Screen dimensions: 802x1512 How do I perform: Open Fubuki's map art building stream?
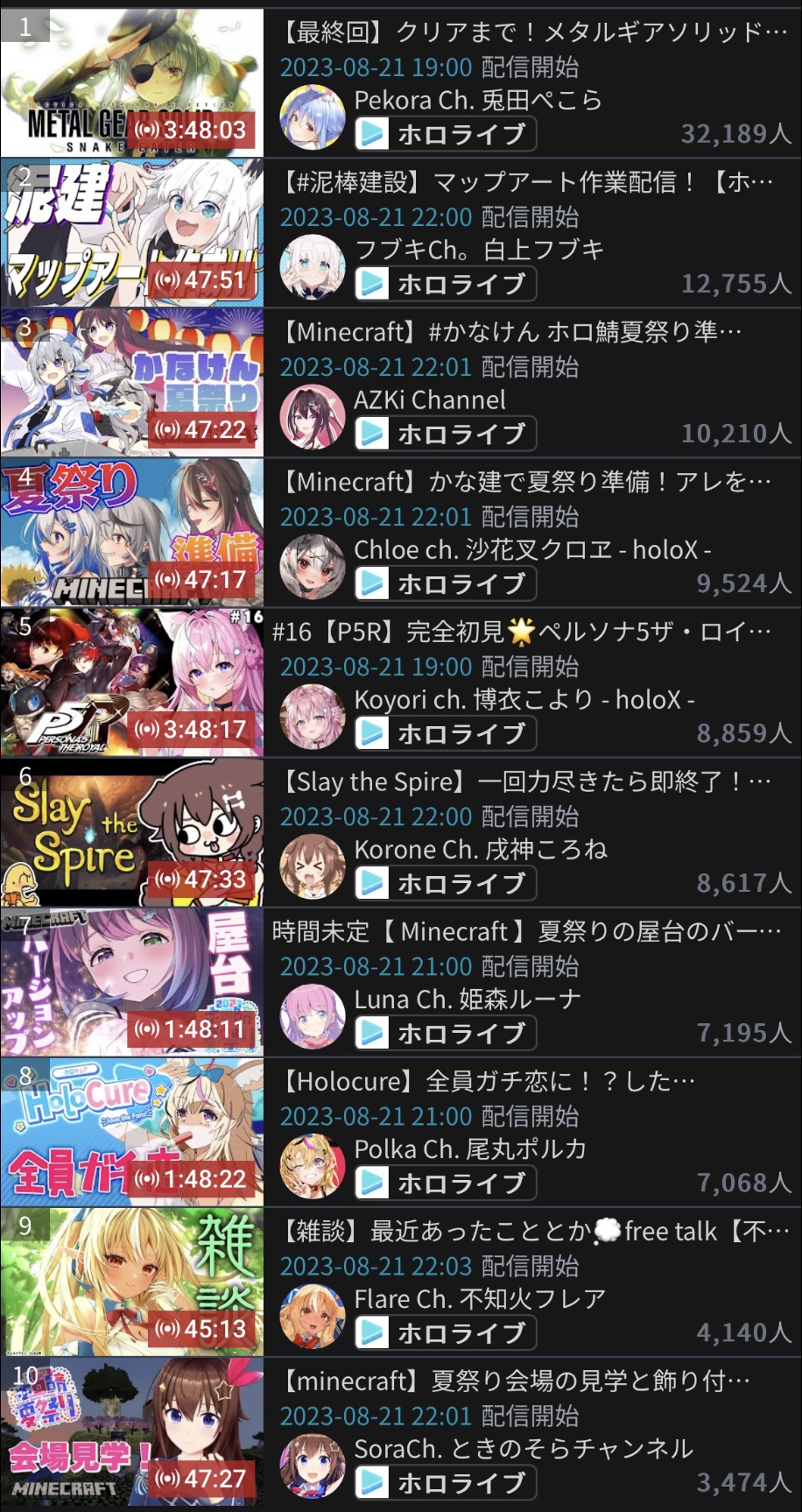(x=131, y=233)
